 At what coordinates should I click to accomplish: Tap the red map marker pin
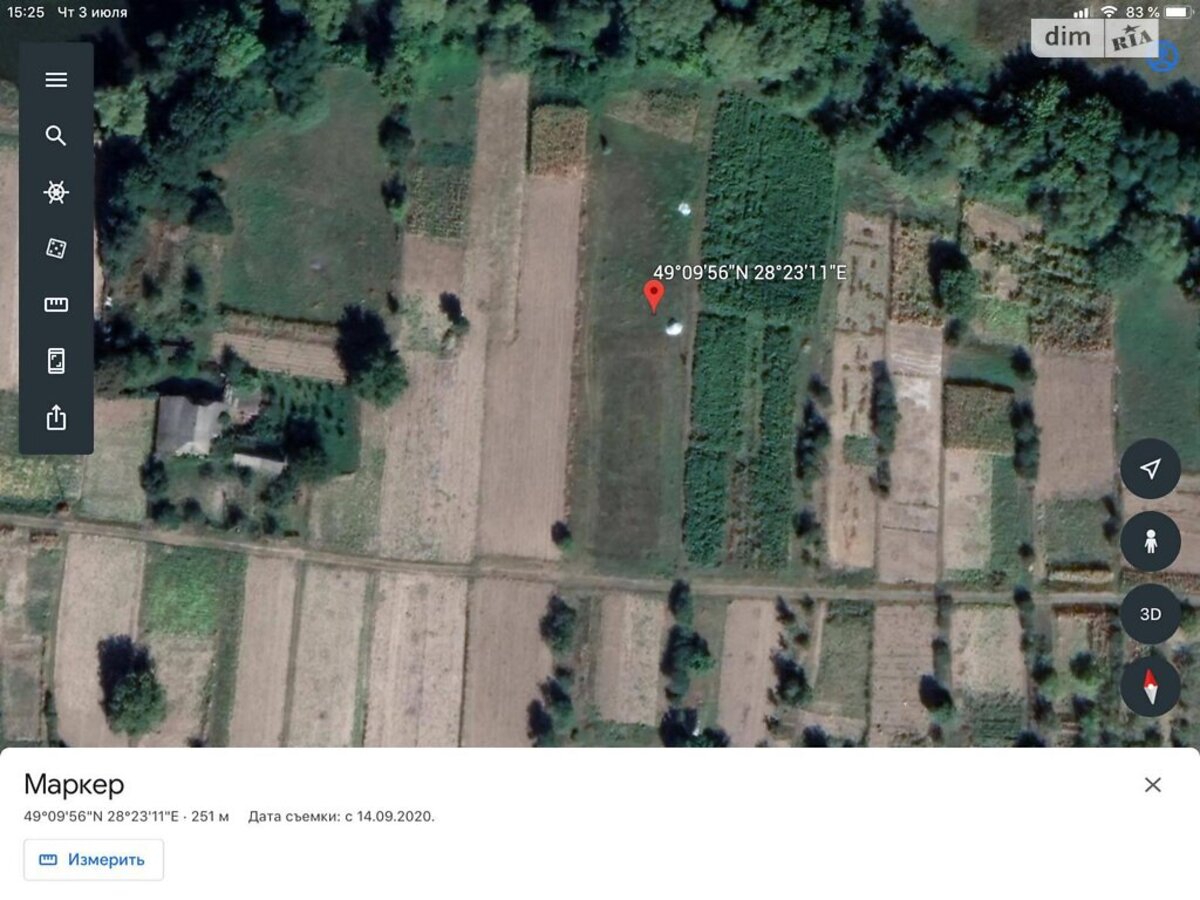coord(654,295)
